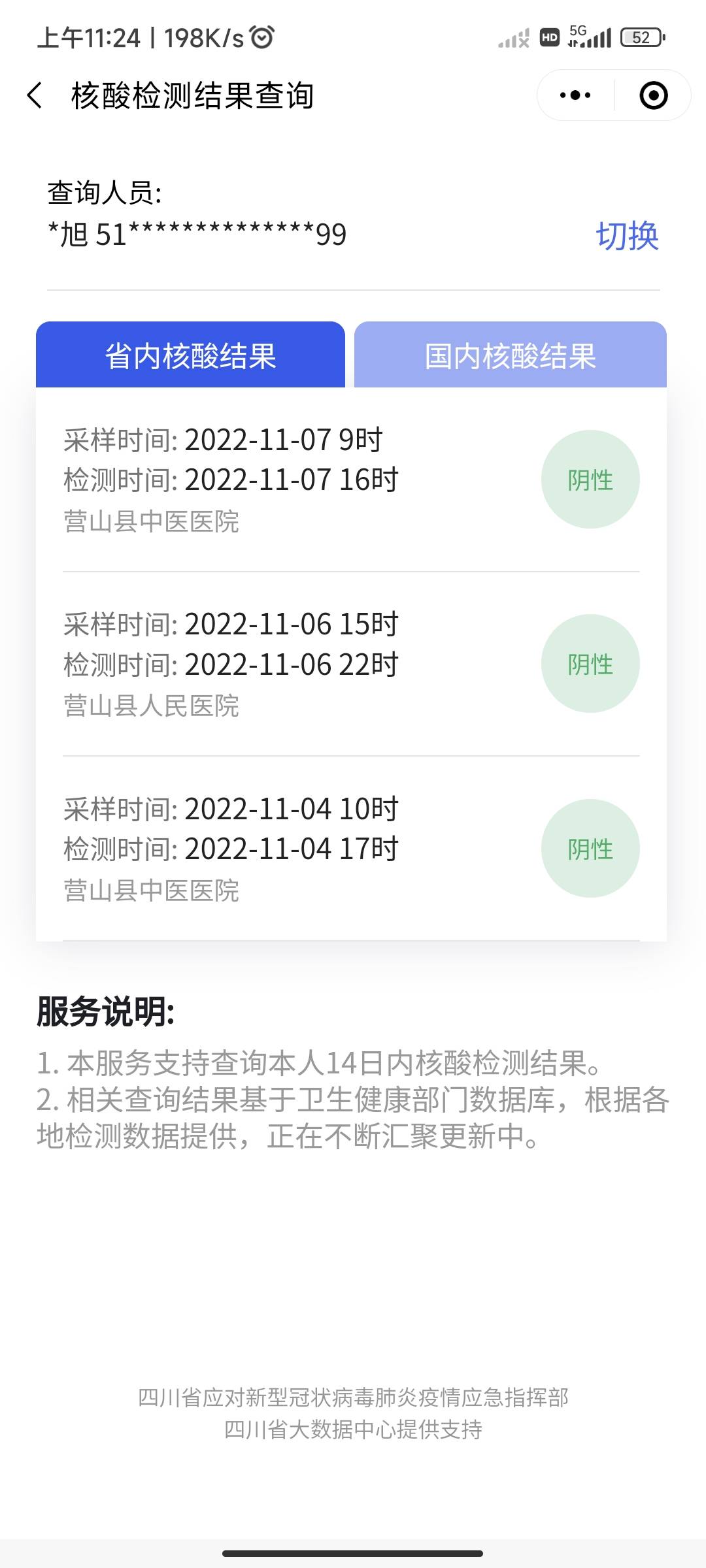The image size is (706, 1568).
Task: Open the mini program three-dot menu
Action: click(575, 95)
